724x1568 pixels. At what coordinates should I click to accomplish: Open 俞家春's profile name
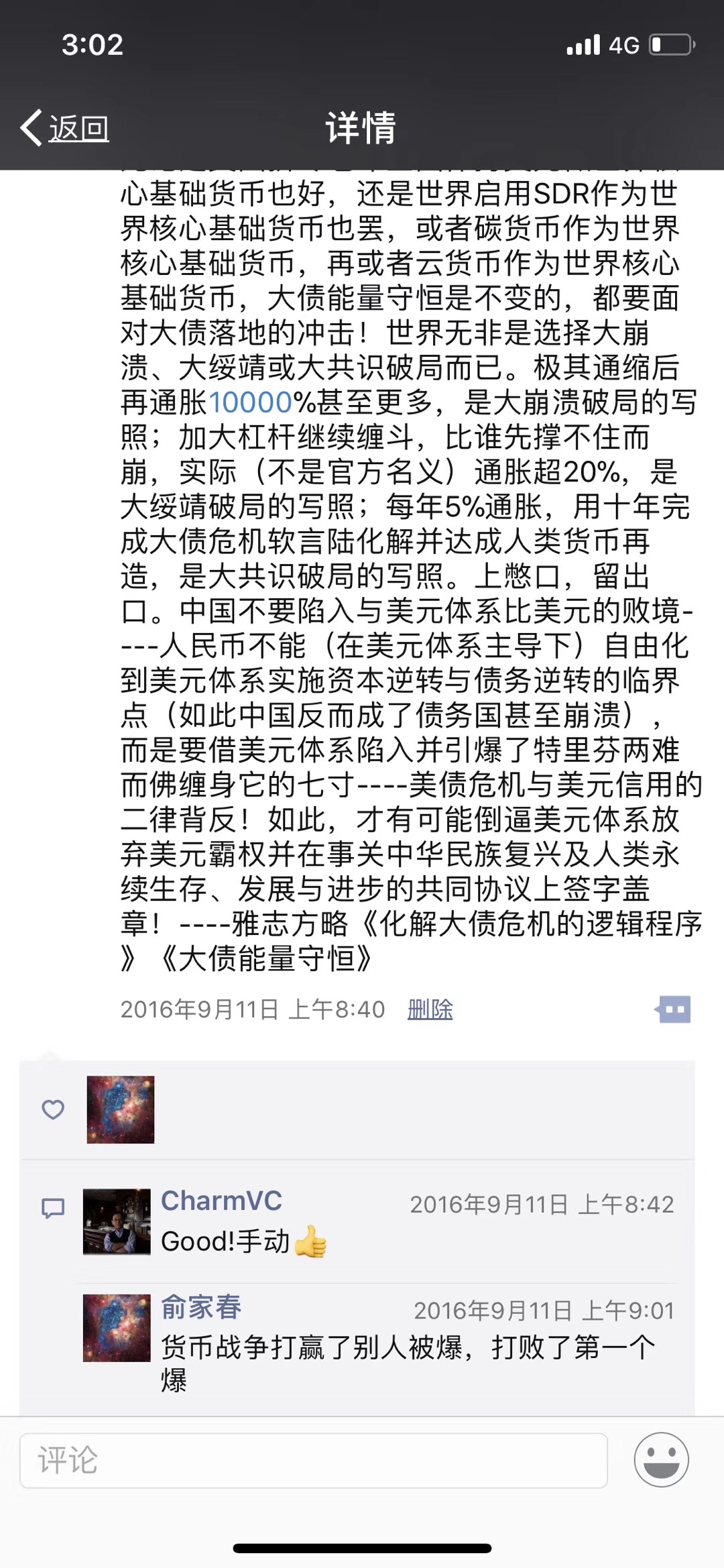pos(201,1306)
